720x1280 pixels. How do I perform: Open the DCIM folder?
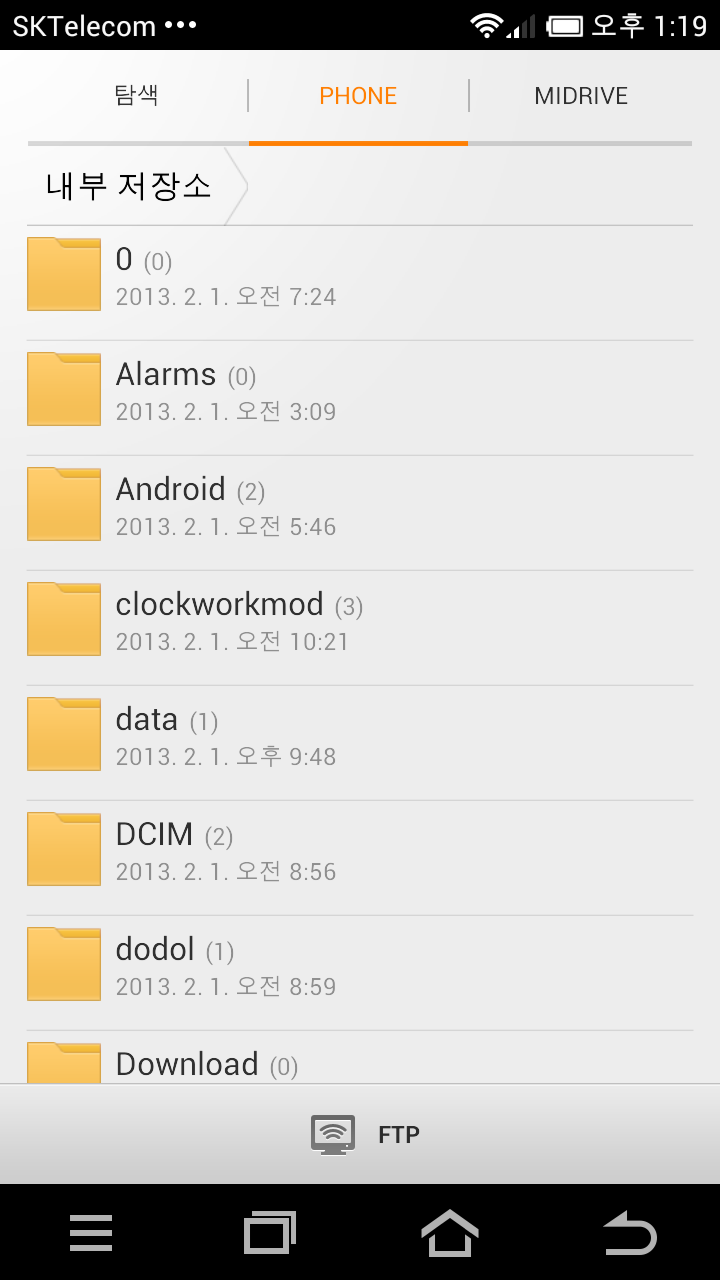(x=360, y=858)
